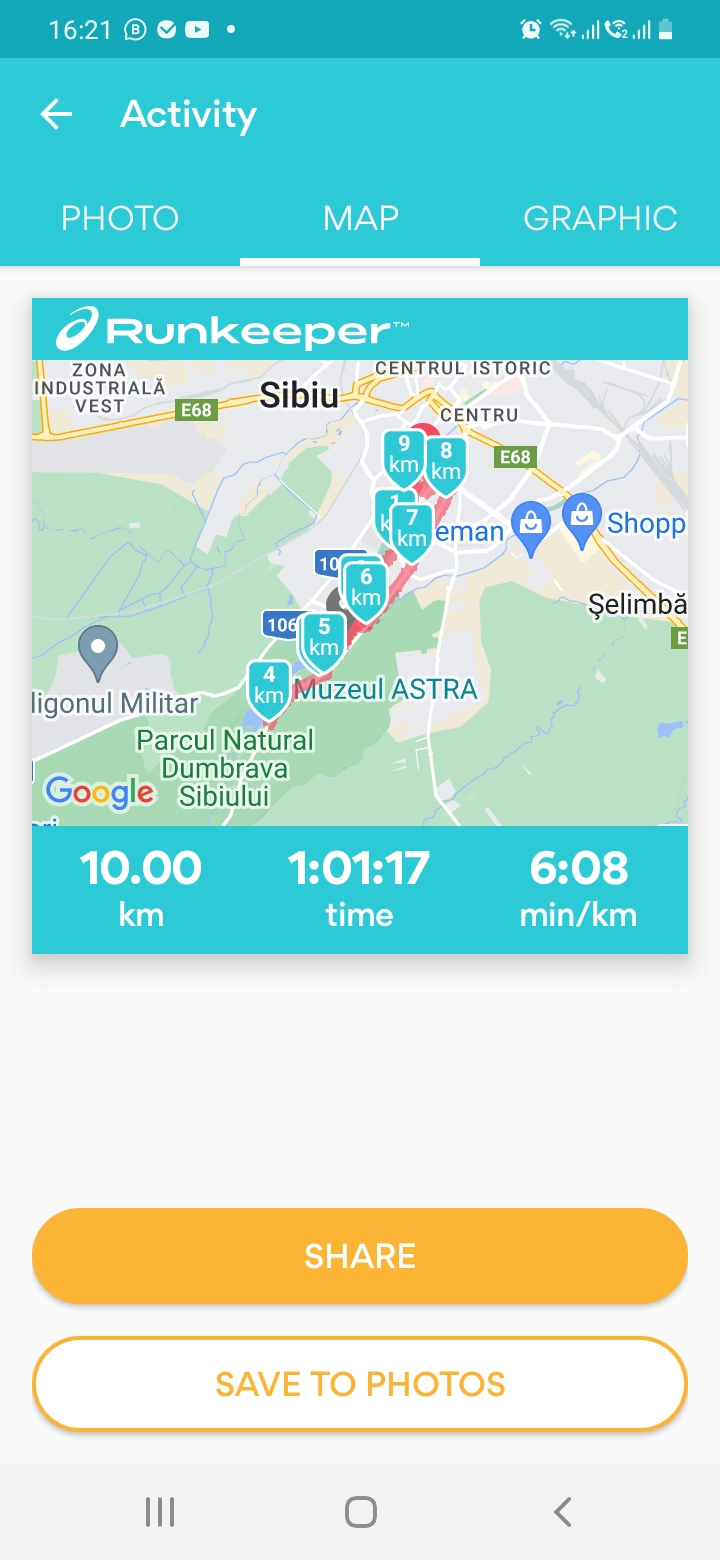This screenshot has width=720, height=1560.
Task: Switch to the PHOTO tab
Action: coord(120,218)
